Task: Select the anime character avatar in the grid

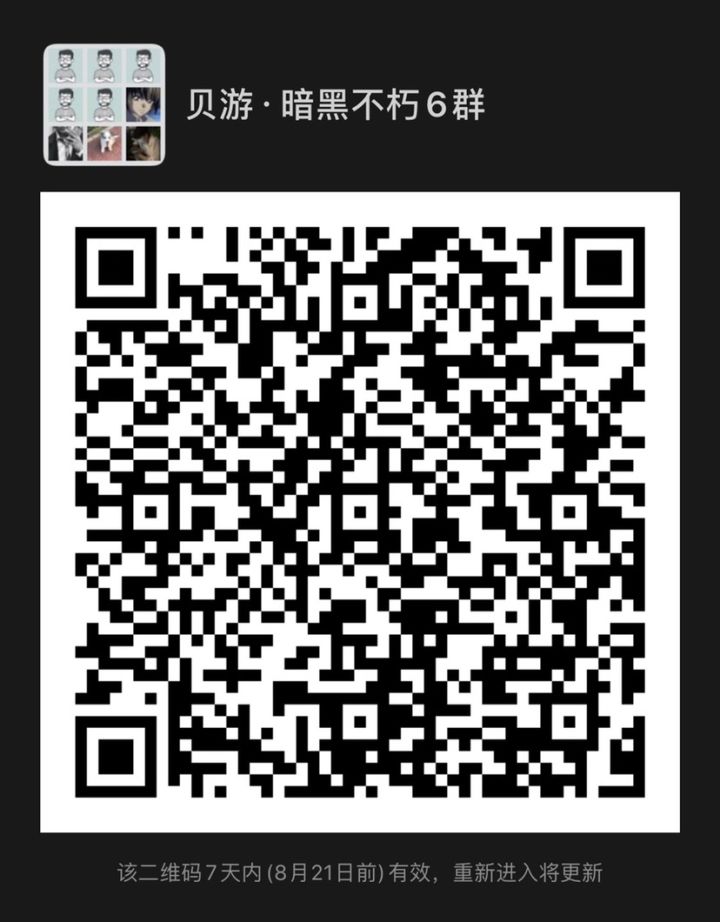Action: (x=143, y=105)
